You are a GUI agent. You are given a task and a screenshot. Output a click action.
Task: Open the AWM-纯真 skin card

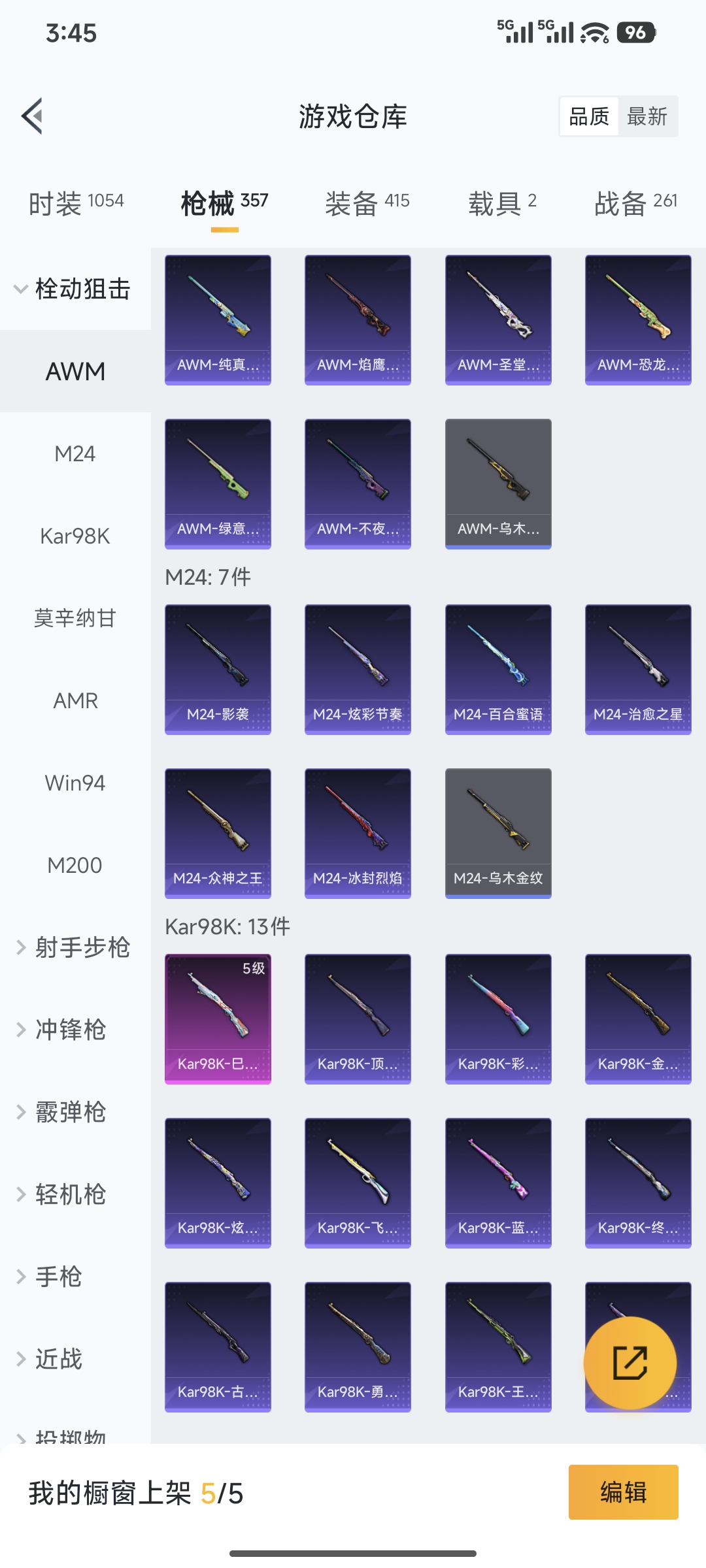pos(217,318)
